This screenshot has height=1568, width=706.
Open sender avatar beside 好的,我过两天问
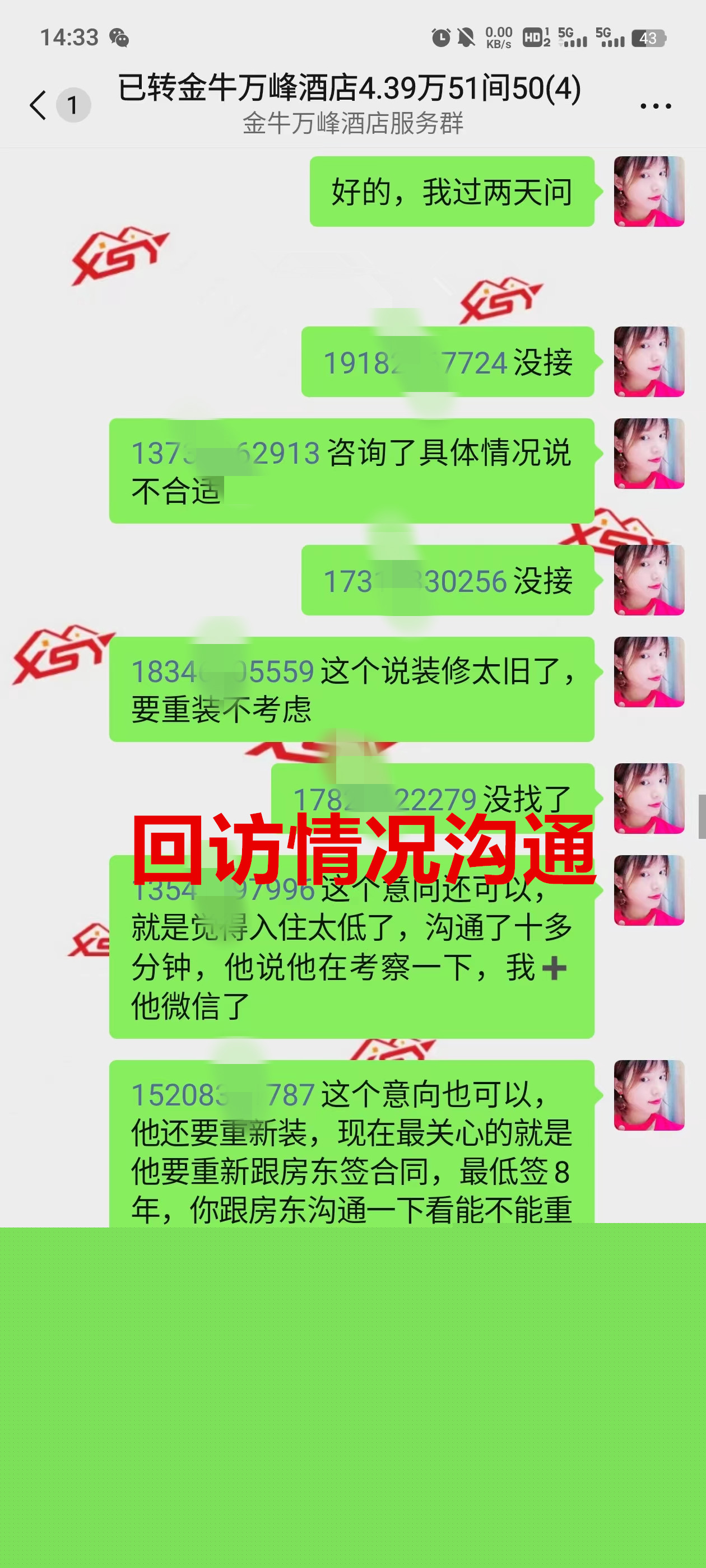click(648, 192)
